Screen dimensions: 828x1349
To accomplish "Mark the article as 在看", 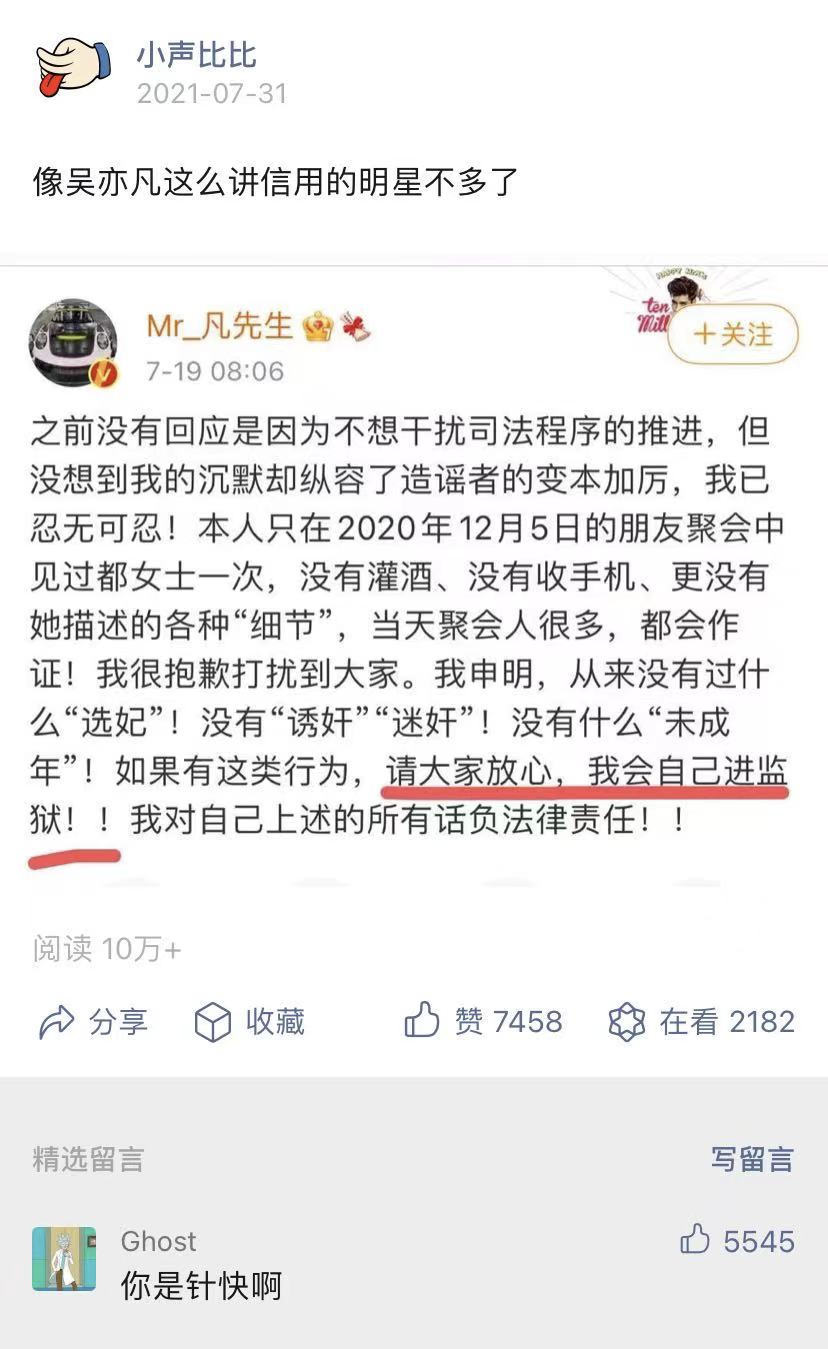I will pos(701,1022).
